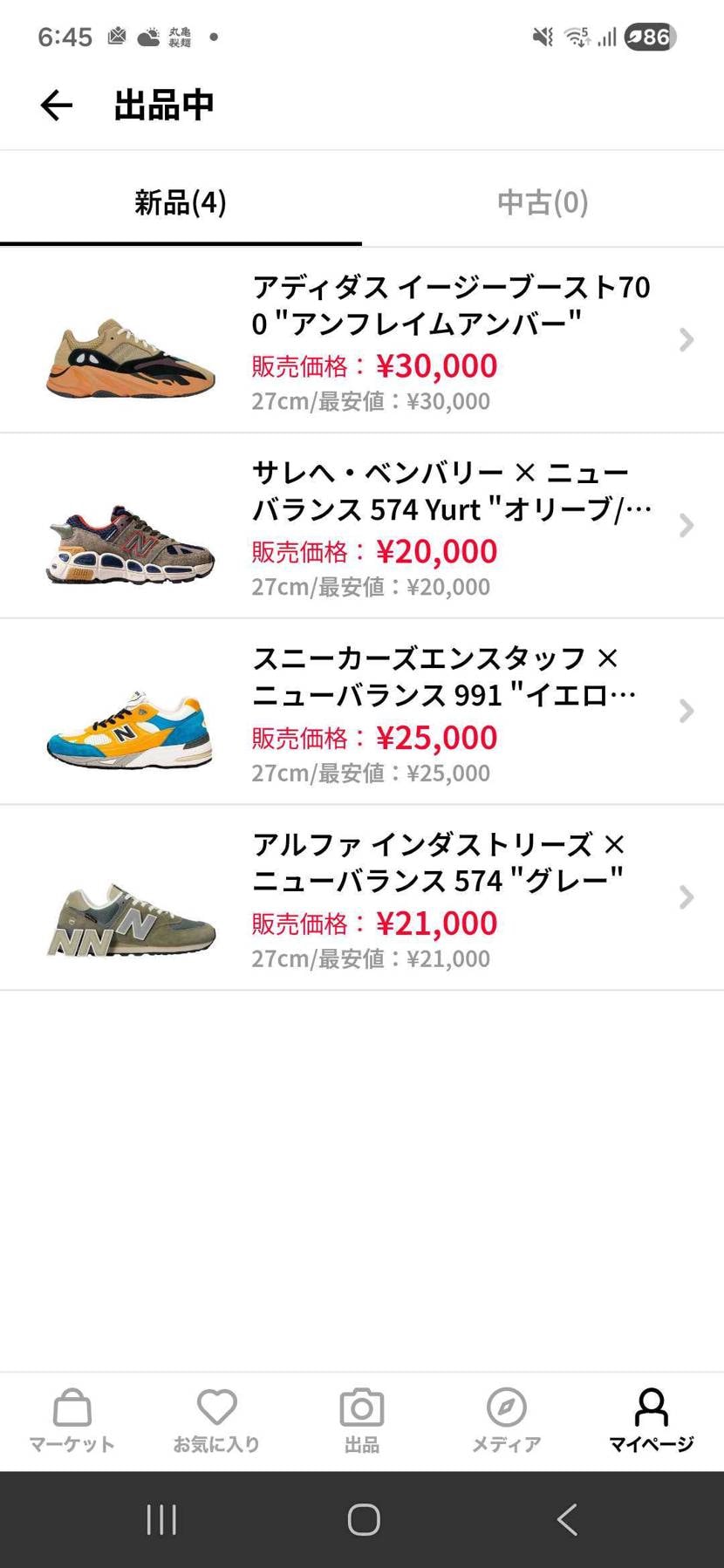Screen dimensions: 724x1568
Task: Tap the Wi-Fi icon in the status bar
Action: click(577, 36)
